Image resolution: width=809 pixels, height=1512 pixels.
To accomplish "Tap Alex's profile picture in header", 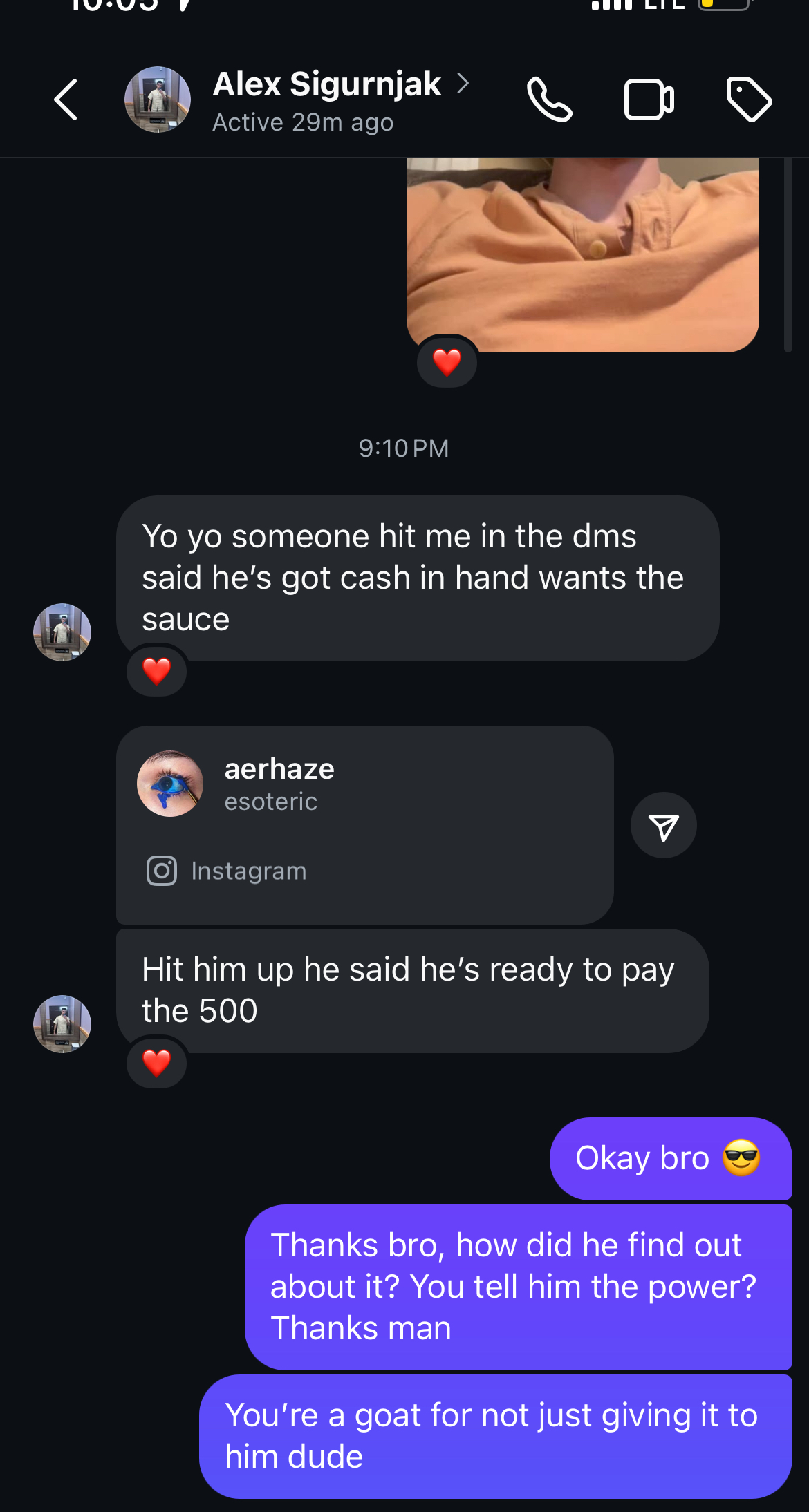I will 158,100.
